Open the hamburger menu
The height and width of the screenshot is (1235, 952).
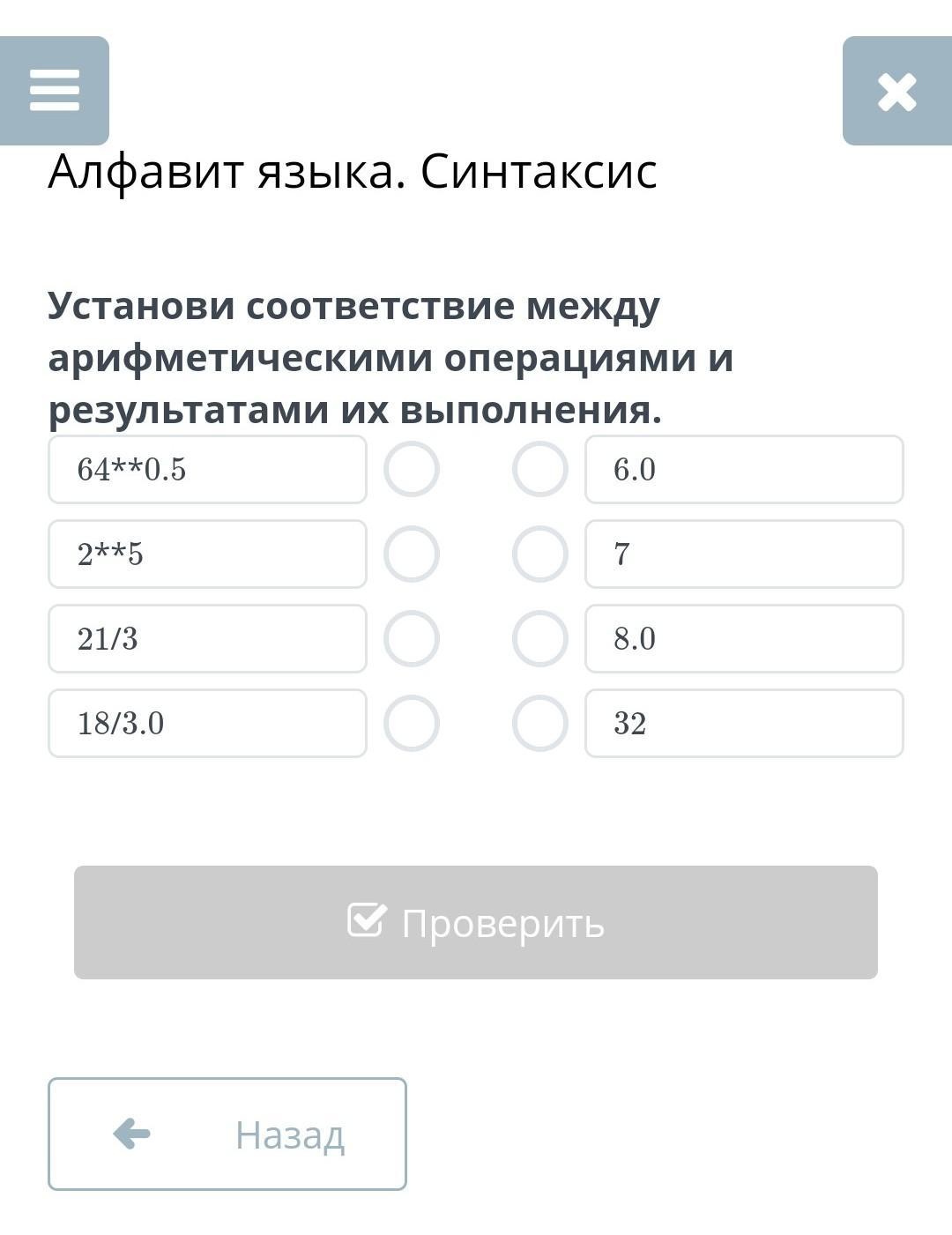point(55,91)
